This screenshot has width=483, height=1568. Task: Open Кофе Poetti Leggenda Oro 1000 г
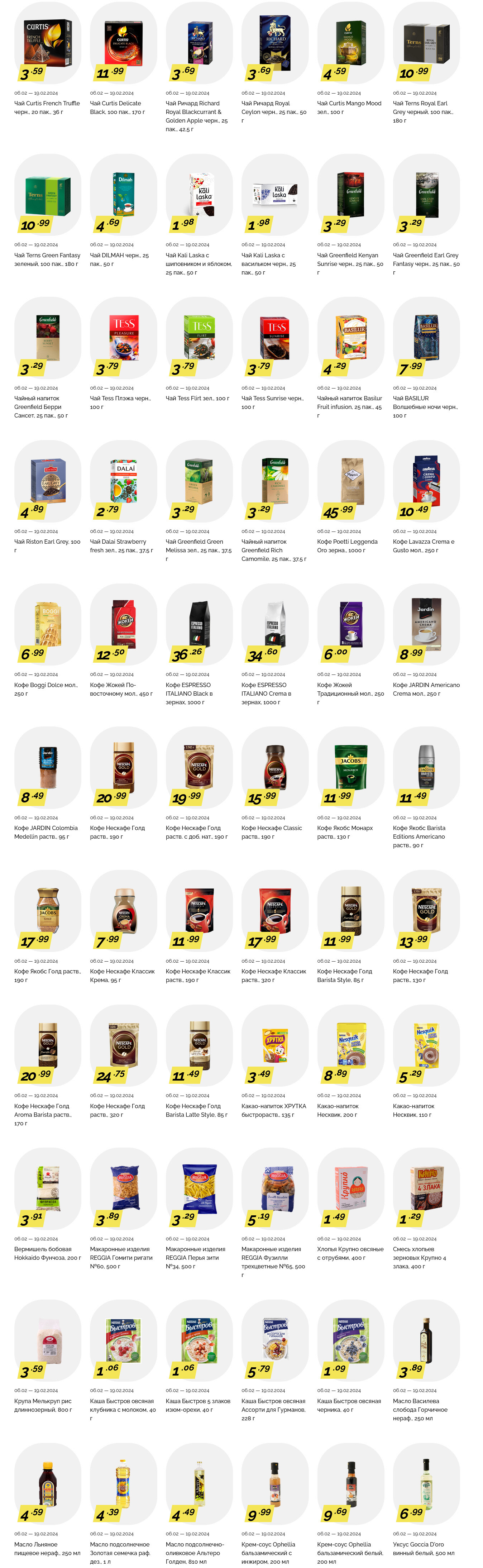[x=350, y=481]
